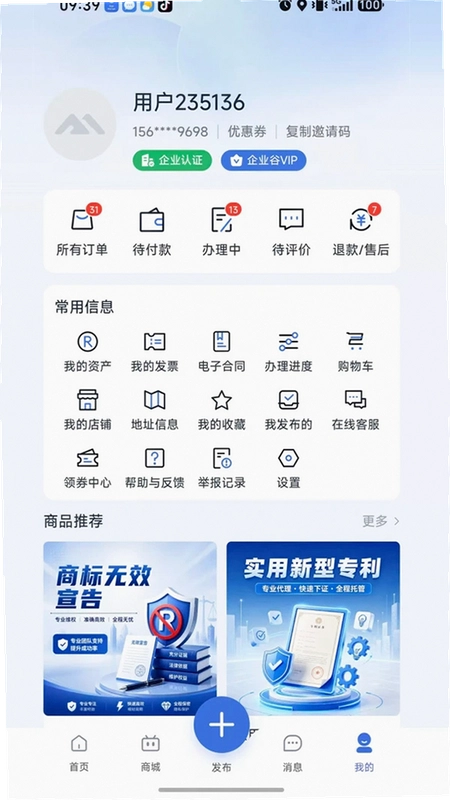Open 所有订单 orders list

(82, 230)
